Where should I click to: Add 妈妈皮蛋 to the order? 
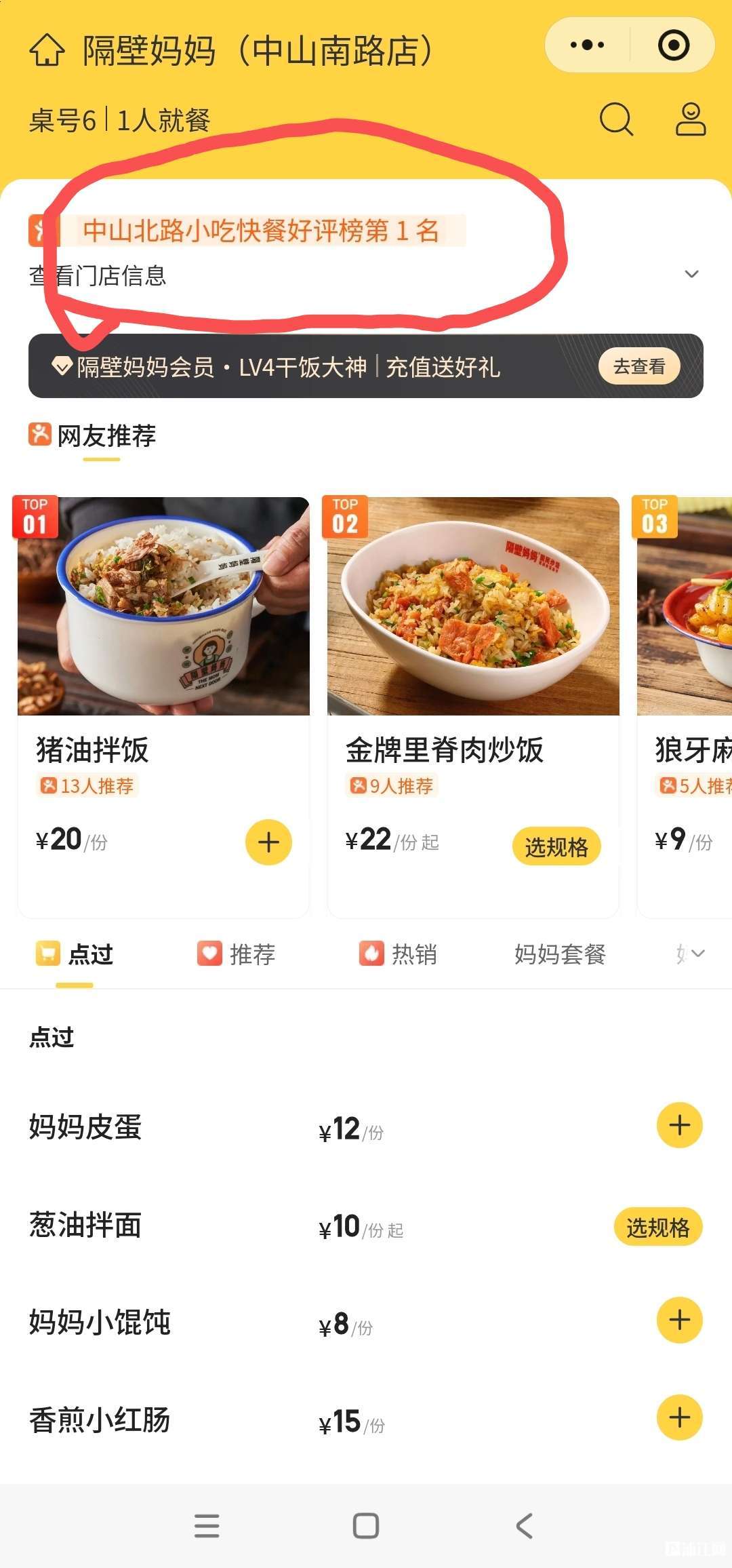tap(679, 1125)
